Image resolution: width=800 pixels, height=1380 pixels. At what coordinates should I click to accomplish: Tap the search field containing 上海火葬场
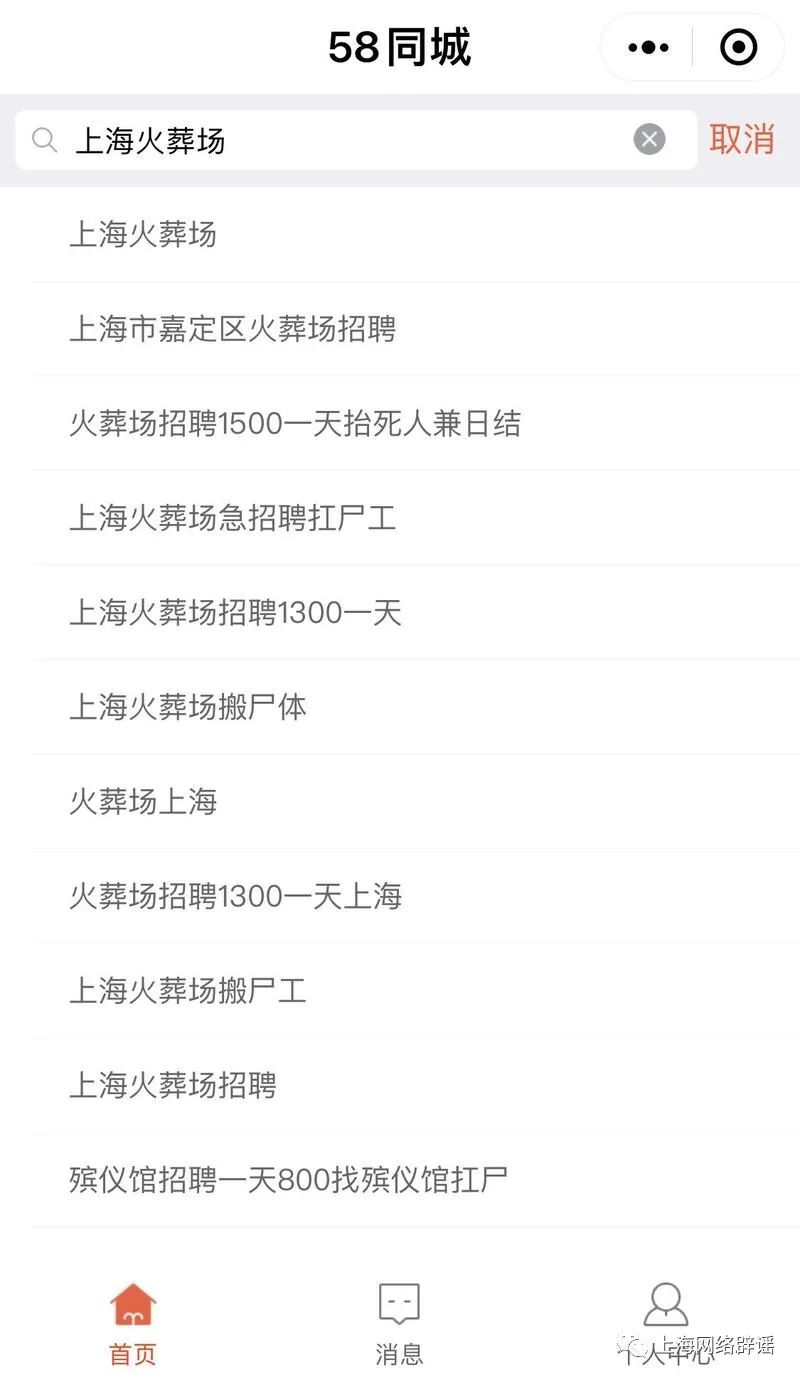(x=340, y=140)
